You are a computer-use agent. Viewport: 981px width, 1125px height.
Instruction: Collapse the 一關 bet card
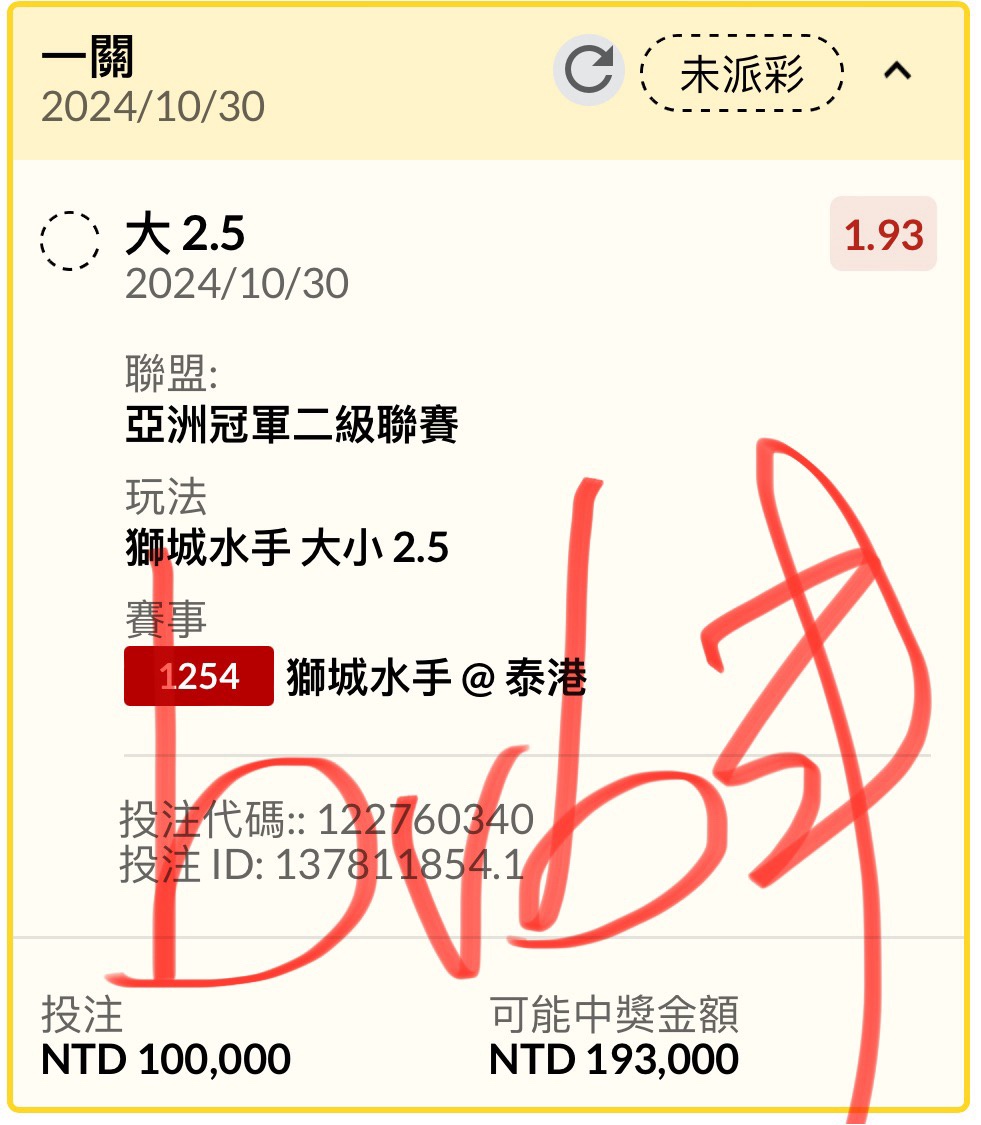[x=897, y=71]
